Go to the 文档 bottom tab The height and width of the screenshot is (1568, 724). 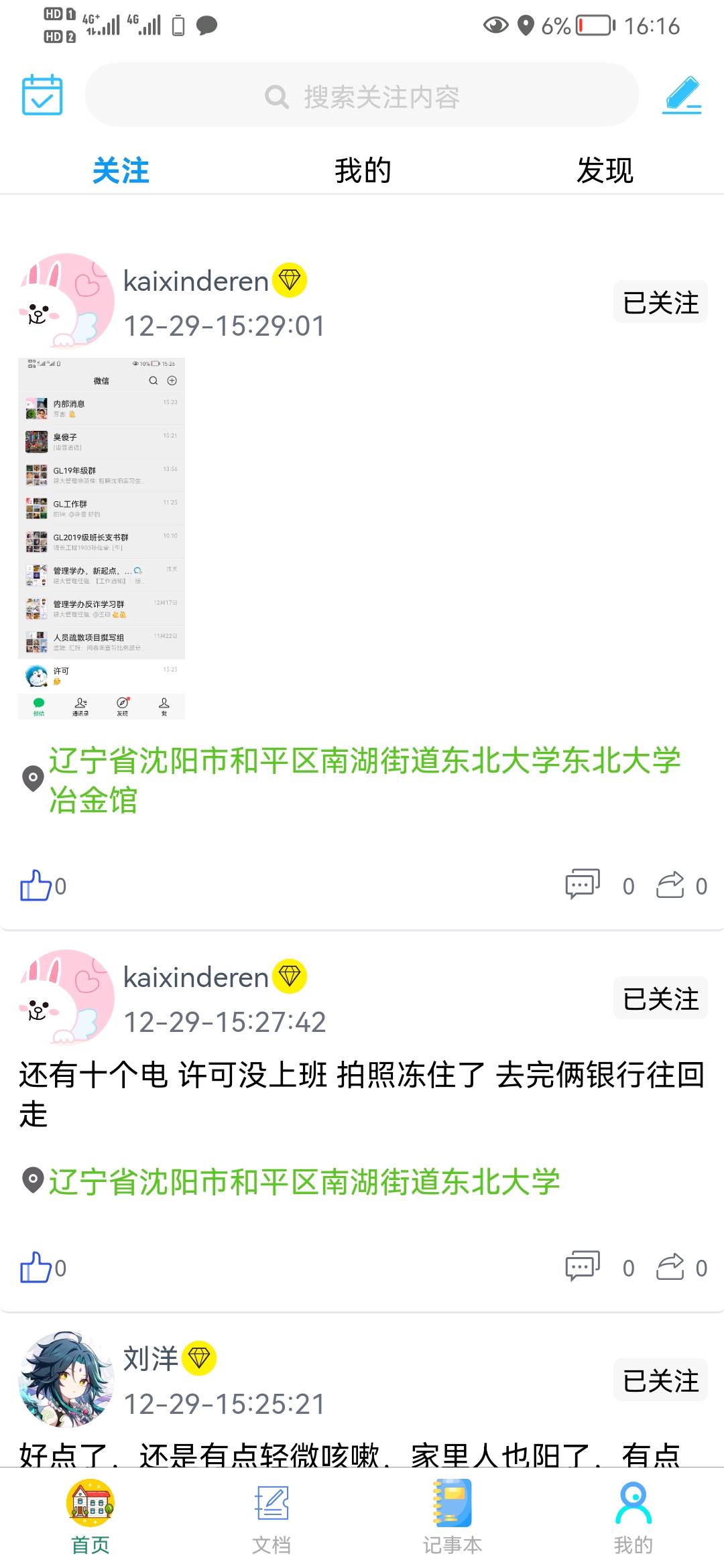click(x=271, y=1517)
